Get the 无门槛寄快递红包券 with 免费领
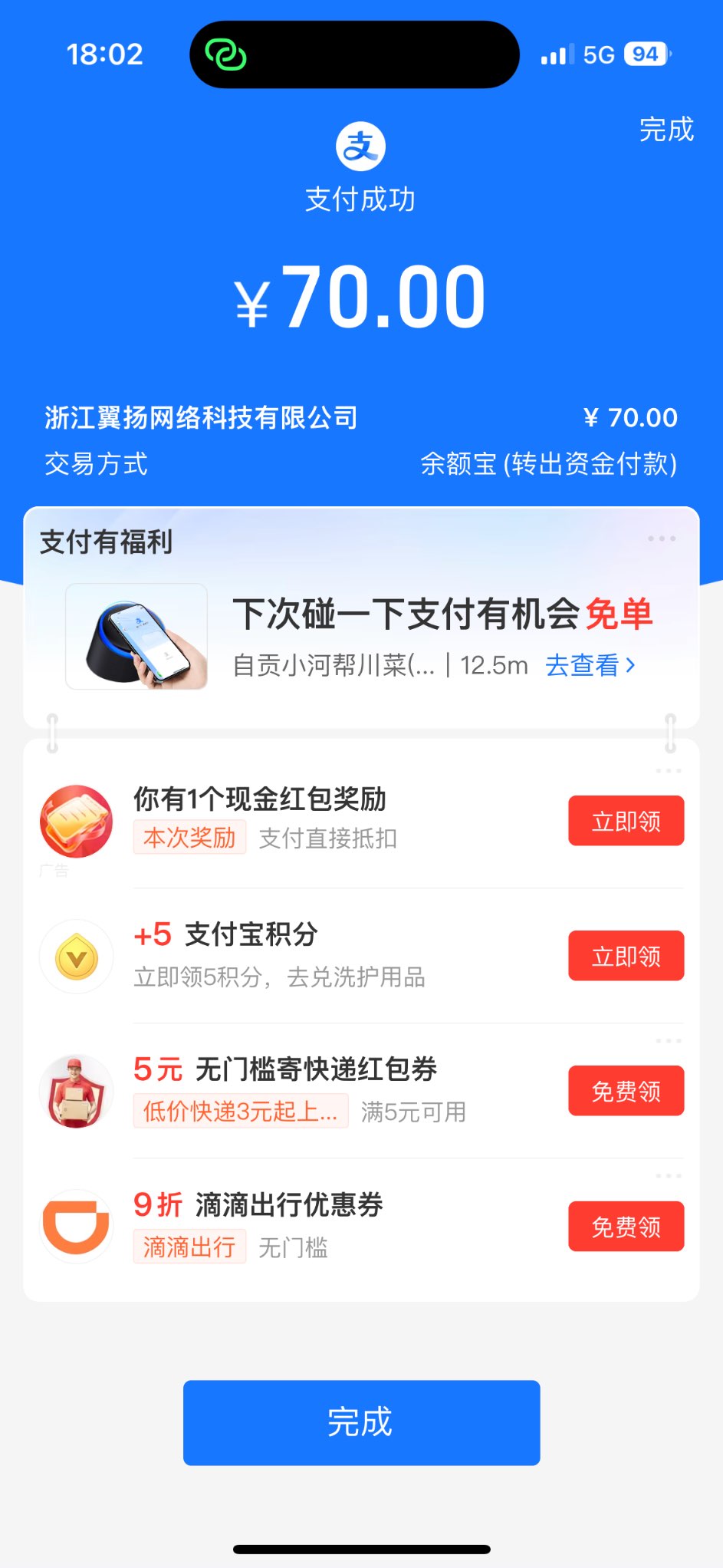The image size is (723, 1568). click(x=626, y=1091)
